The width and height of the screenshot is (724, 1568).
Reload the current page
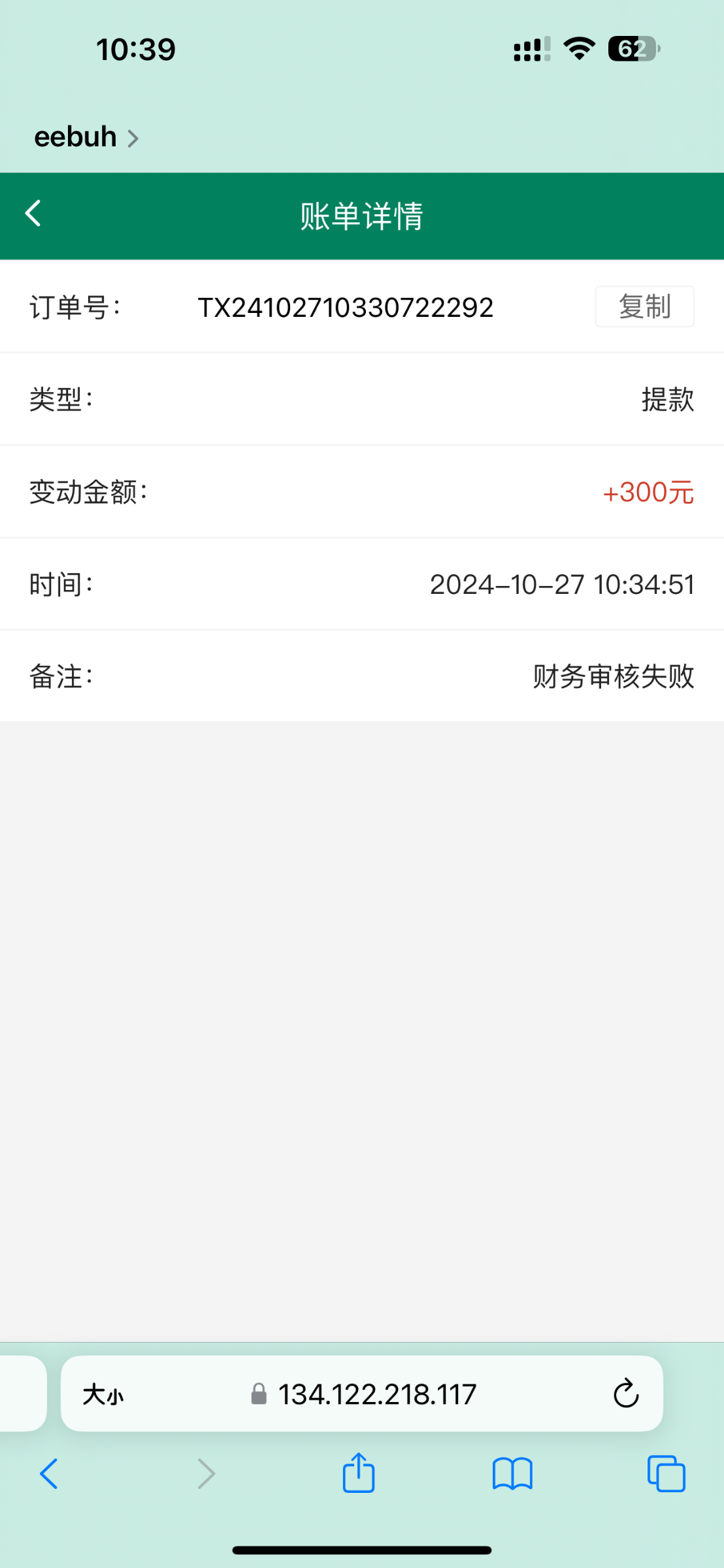(626, 1394)
